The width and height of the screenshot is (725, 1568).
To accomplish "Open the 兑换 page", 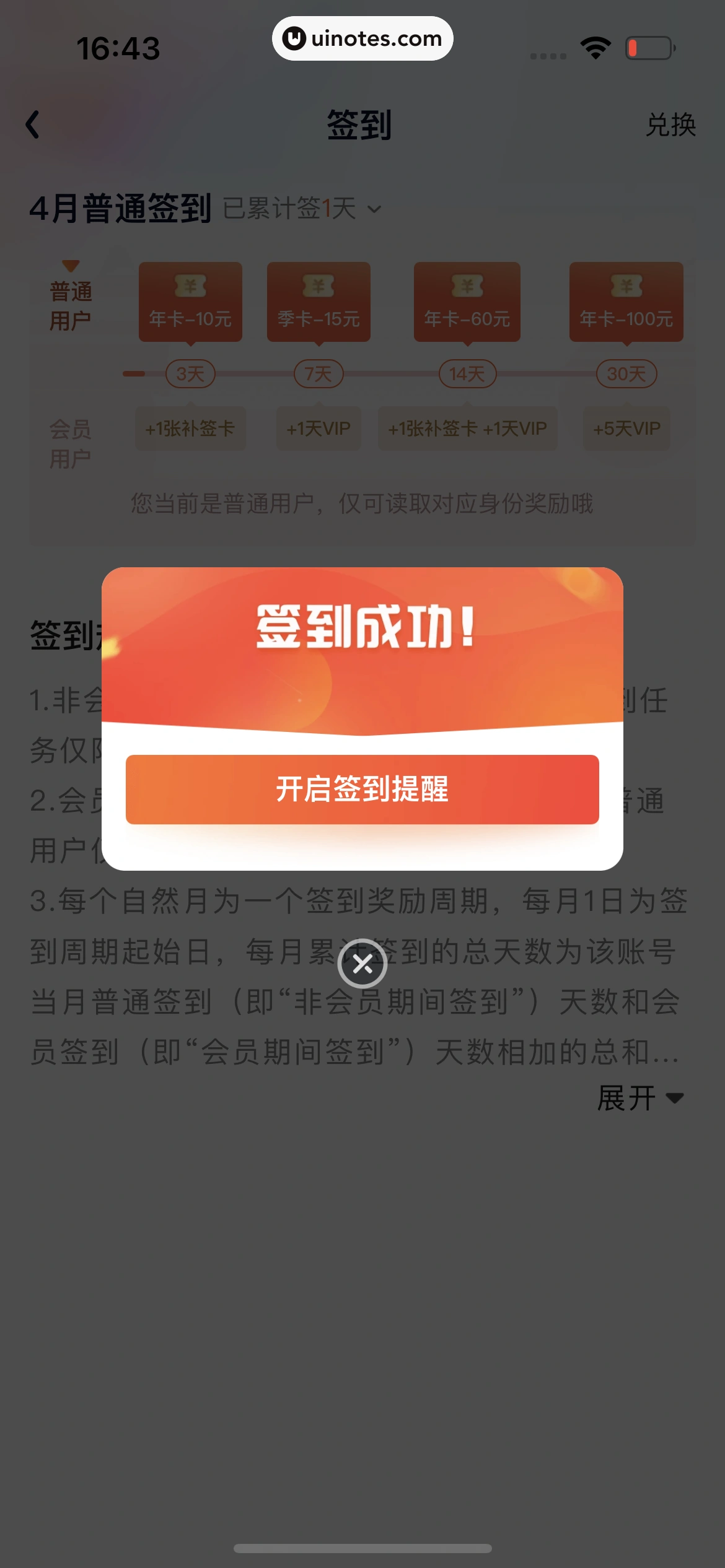I will point(670,125).
